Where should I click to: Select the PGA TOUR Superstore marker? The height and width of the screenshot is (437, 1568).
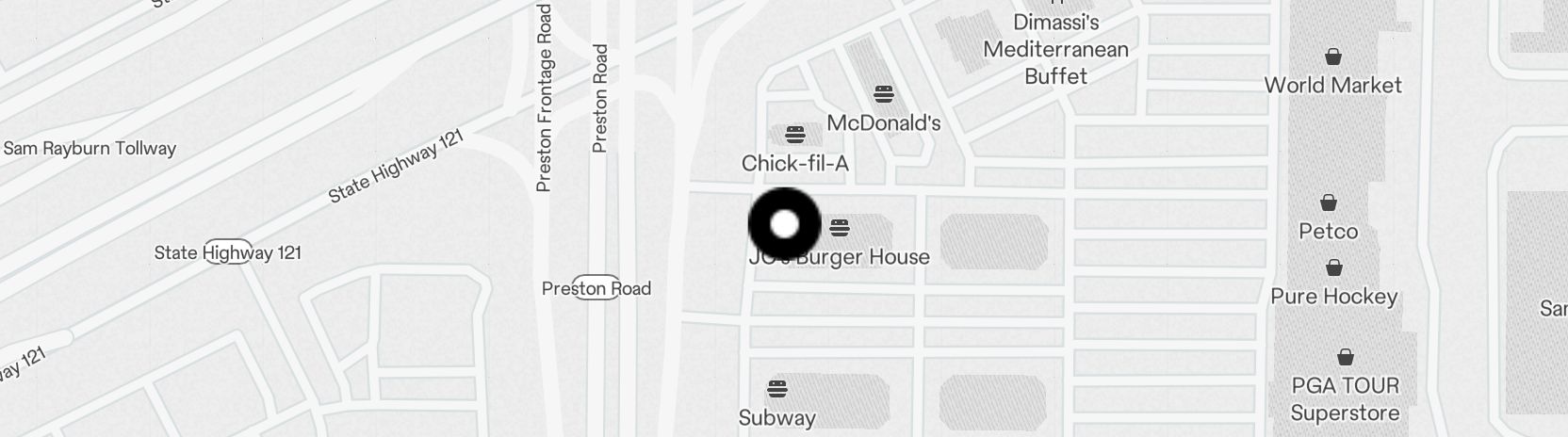coord(1346,358)
